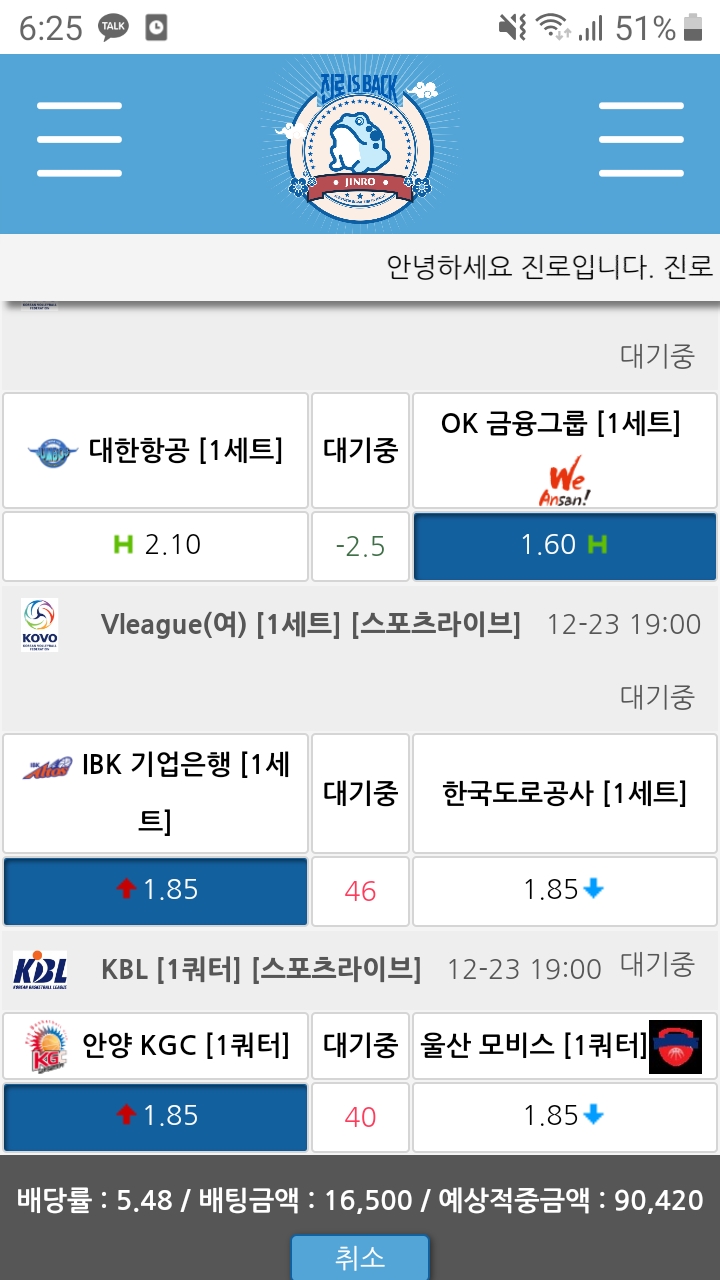The width and height of the screenshot is (720, 1280).
Task: Select 한국도로공사 odds 1.85
Action: tap(565, 890)
